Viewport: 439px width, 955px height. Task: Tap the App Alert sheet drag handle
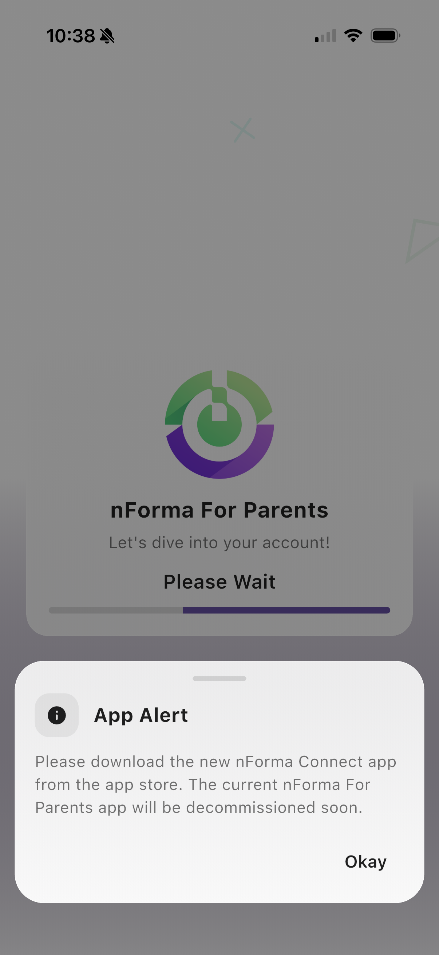[219, 678]
